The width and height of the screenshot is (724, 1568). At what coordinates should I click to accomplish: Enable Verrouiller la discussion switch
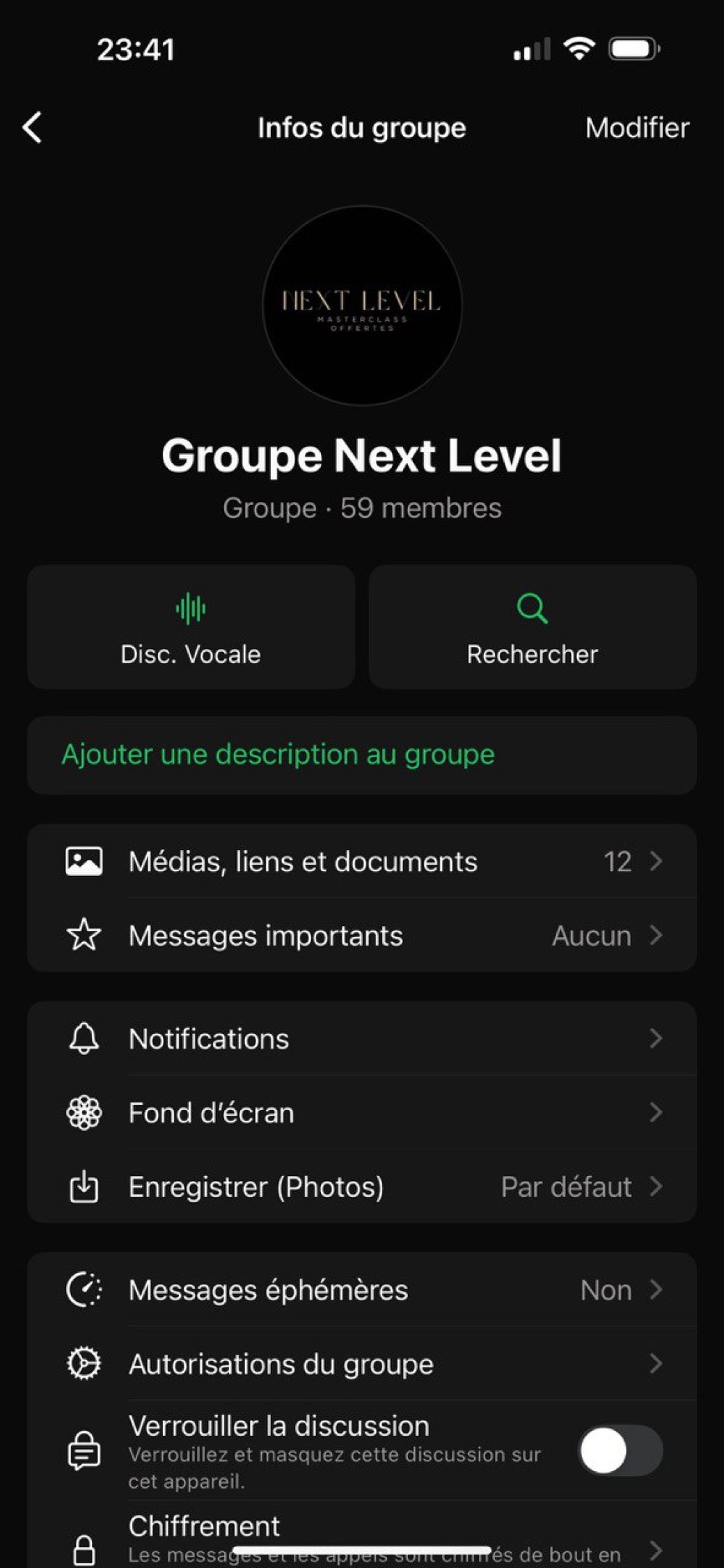click(620, 1450)
